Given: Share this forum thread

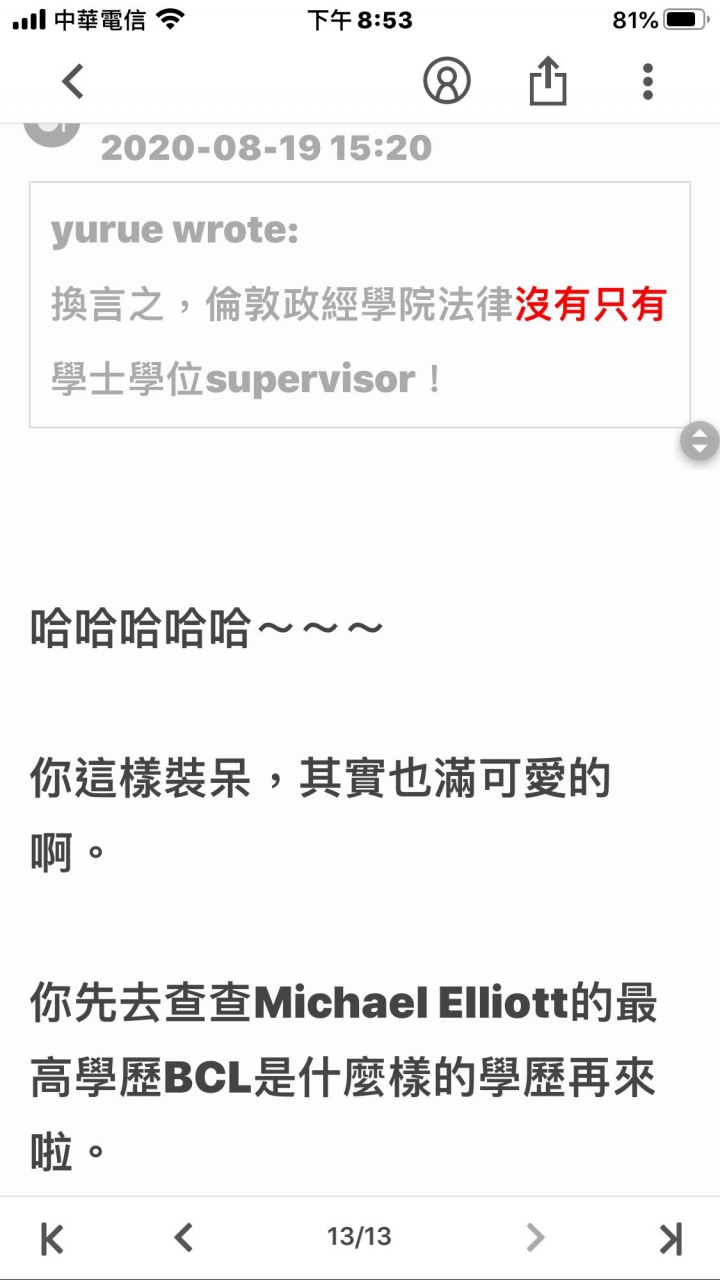Looking at the screenshot, I should click(547, 82).
